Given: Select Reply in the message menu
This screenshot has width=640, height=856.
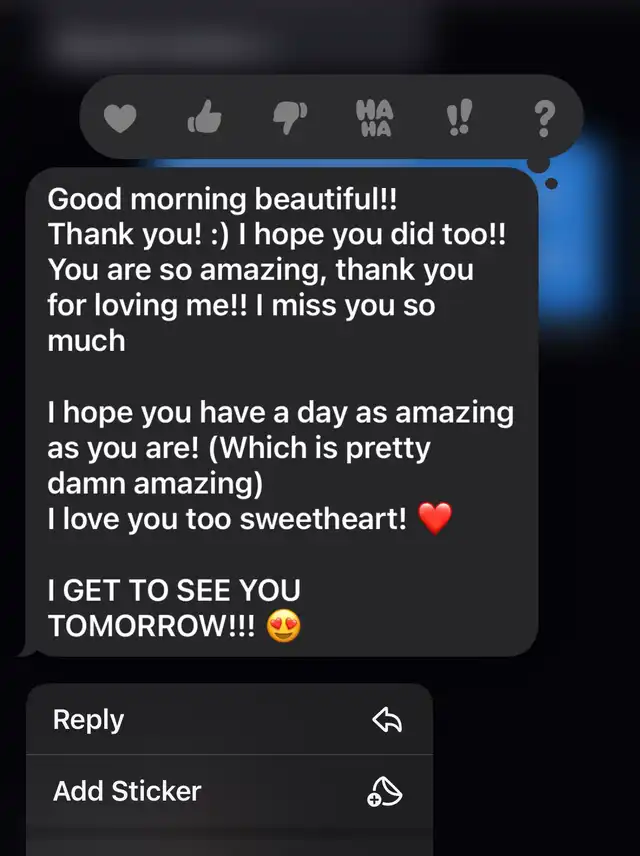Looking at the screenshot, I should tap(228, 720).
